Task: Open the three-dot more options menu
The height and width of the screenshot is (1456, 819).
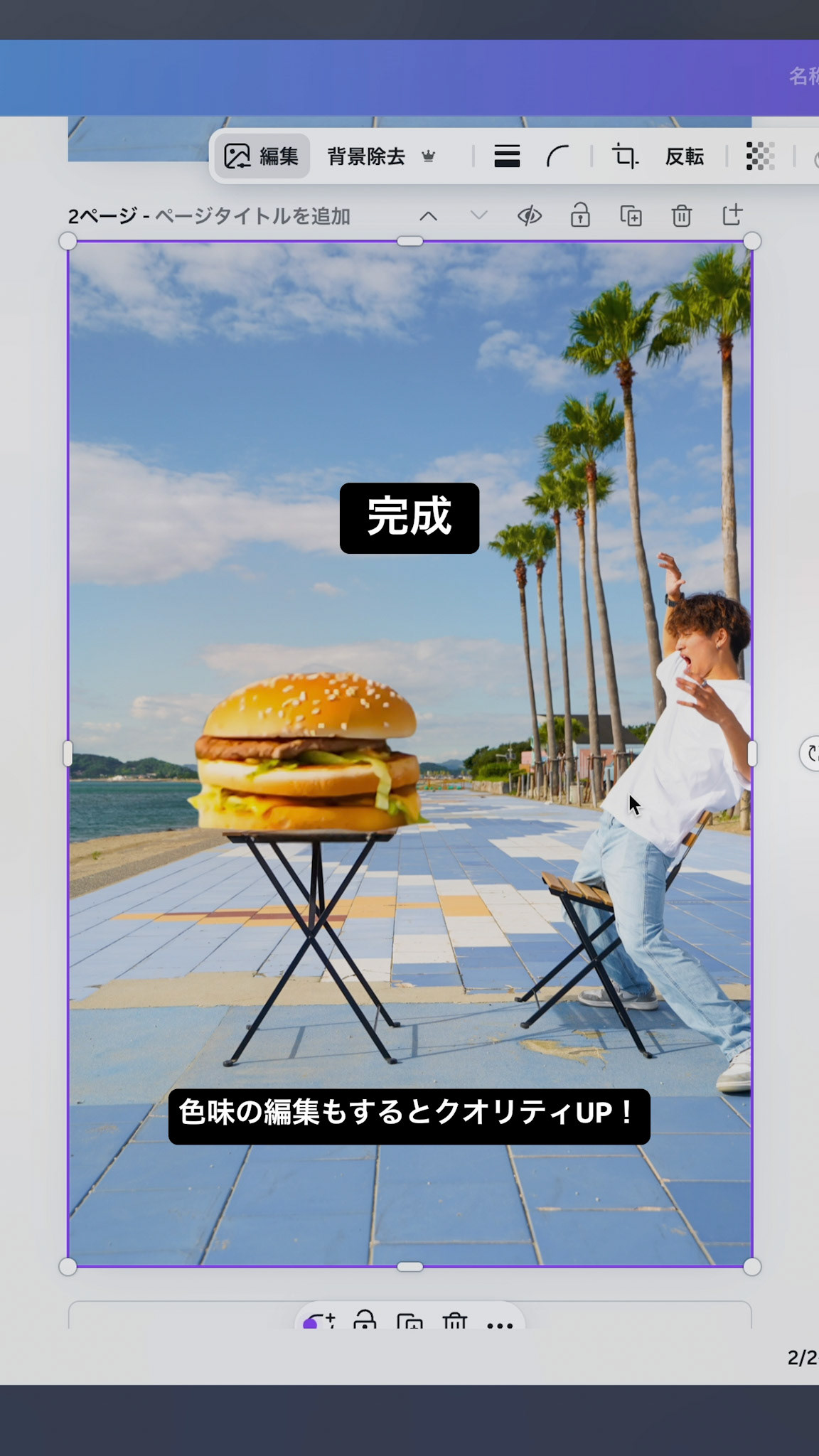Action: [x=500, y=1325]
